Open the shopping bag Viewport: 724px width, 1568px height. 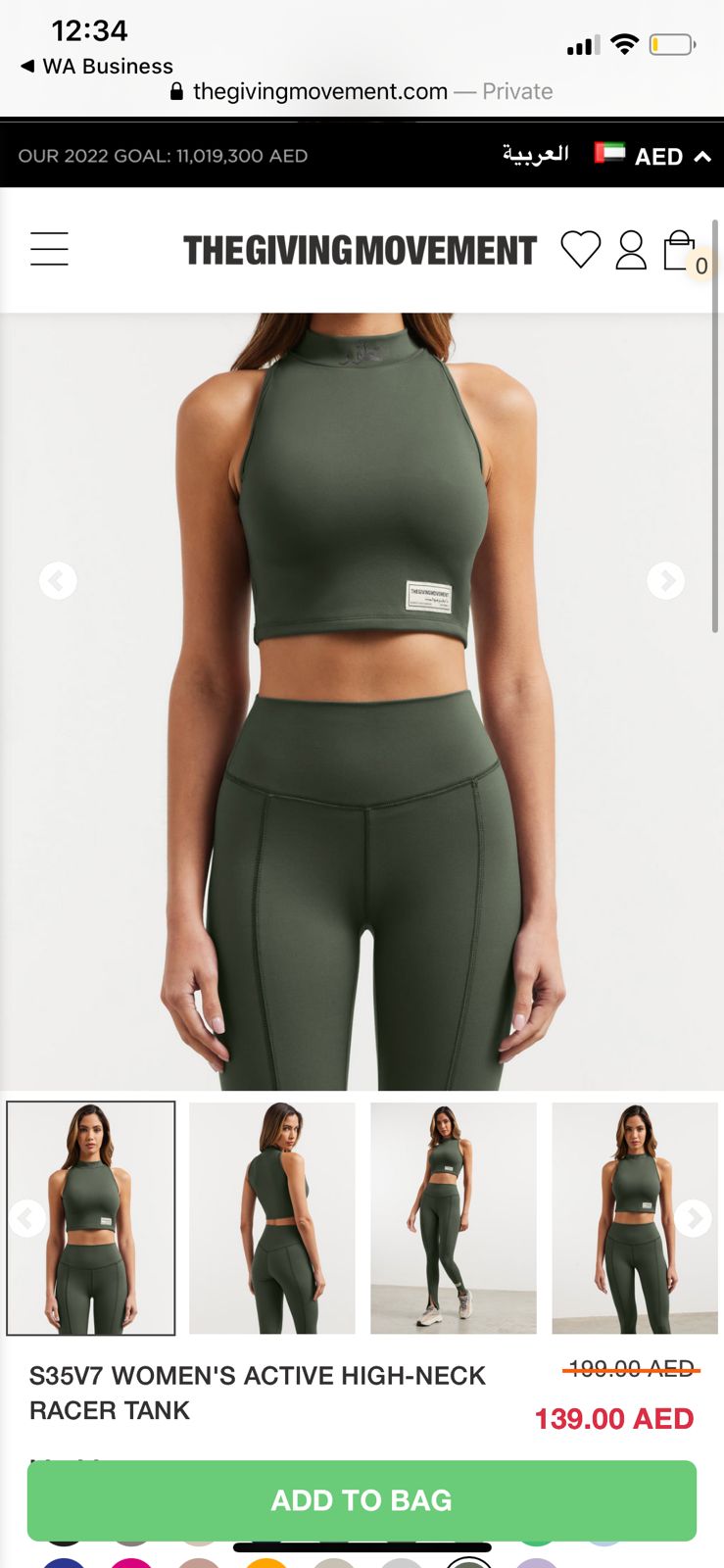[680, 251]
